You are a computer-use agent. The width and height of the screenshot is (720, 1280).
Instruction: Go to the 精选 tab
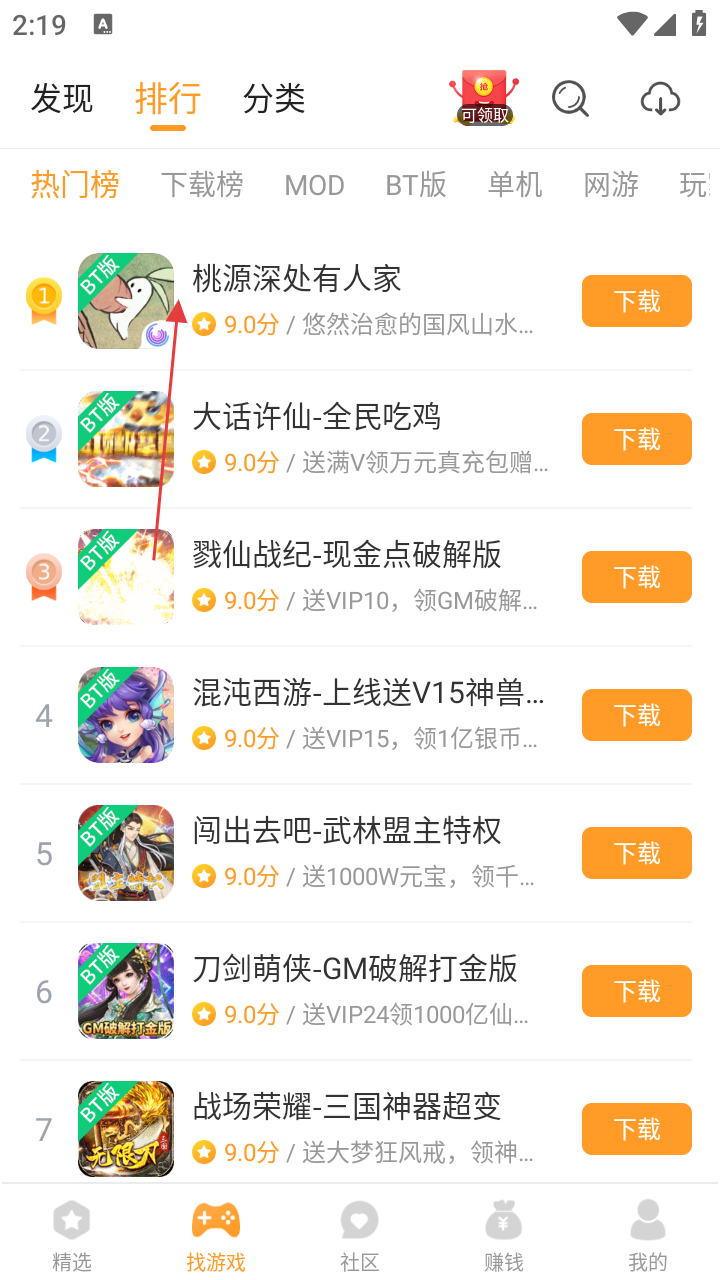click(71, 1234)
